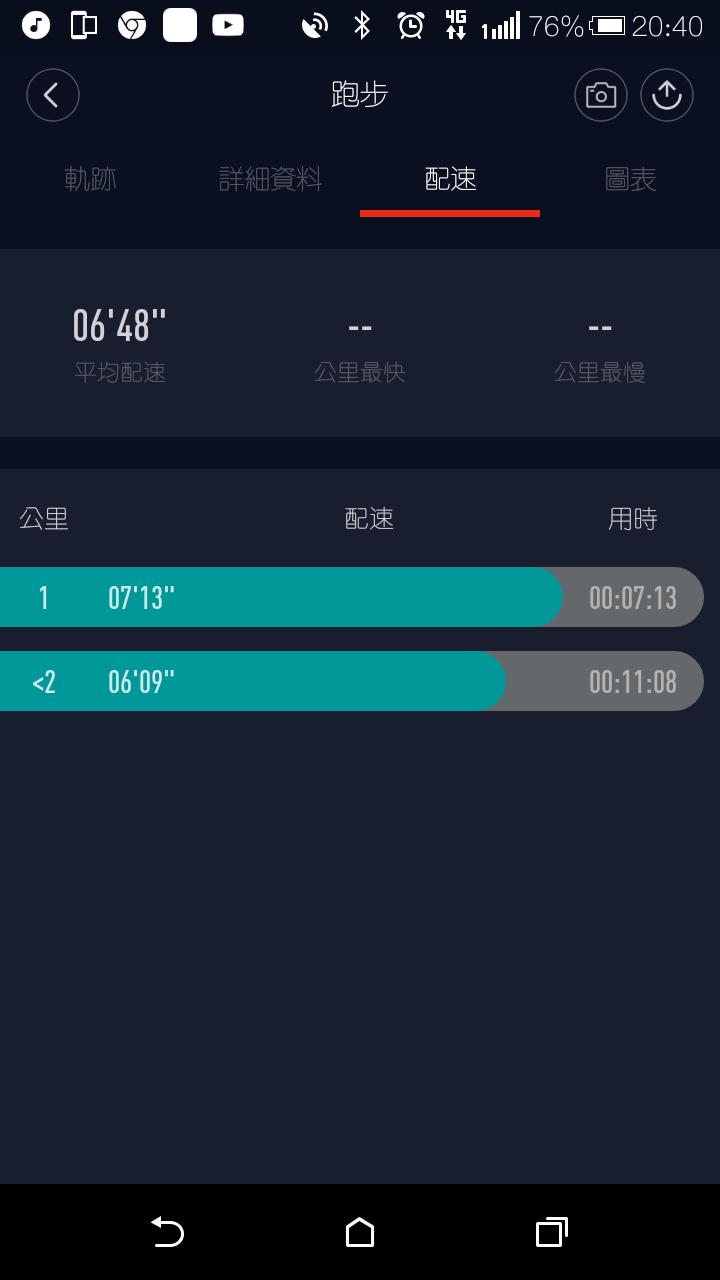
Task: Select the 配速 tab
Action: pos(450,179)
